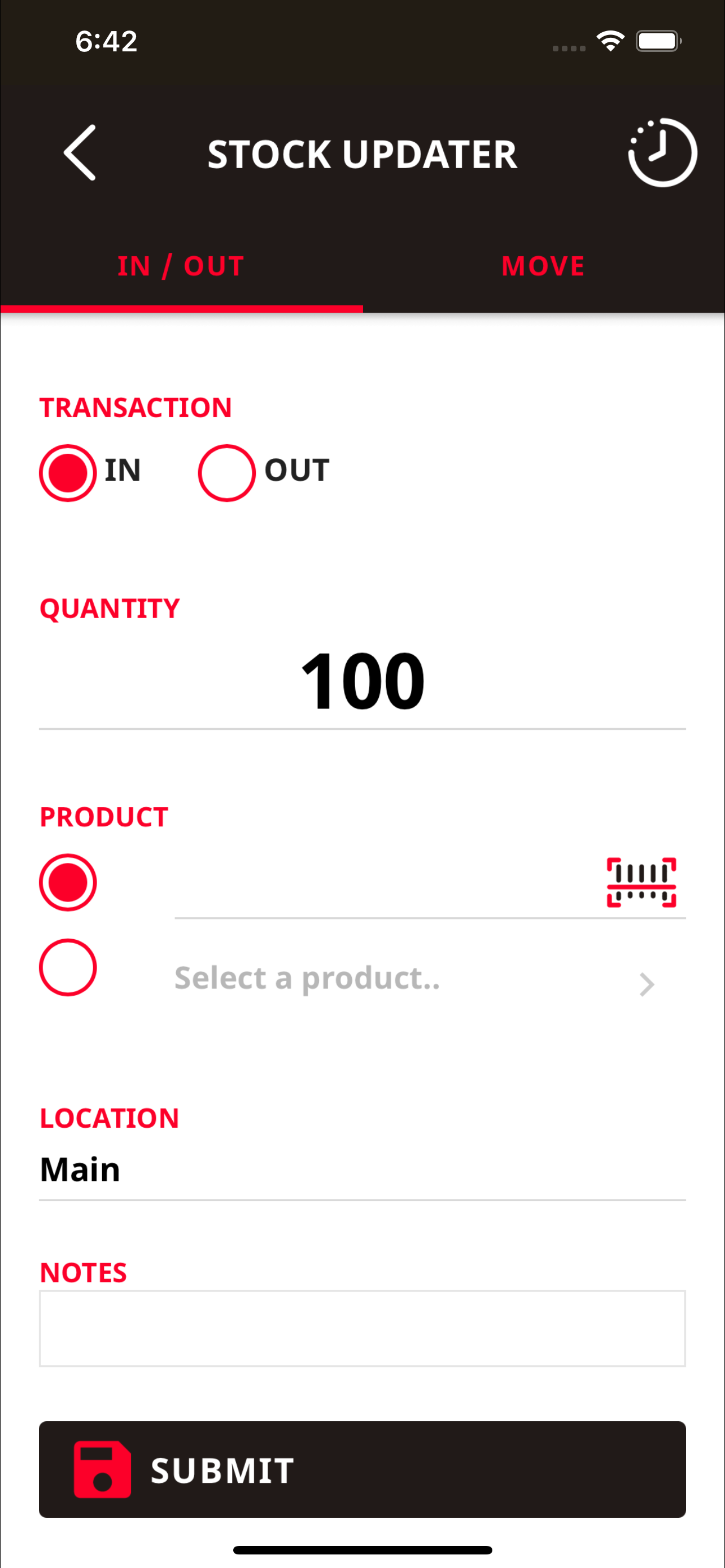The height and width of the screenshot is (1568, 725).
Task: Edit the quantity field showing 100
Action: click(x=362, y=681)
